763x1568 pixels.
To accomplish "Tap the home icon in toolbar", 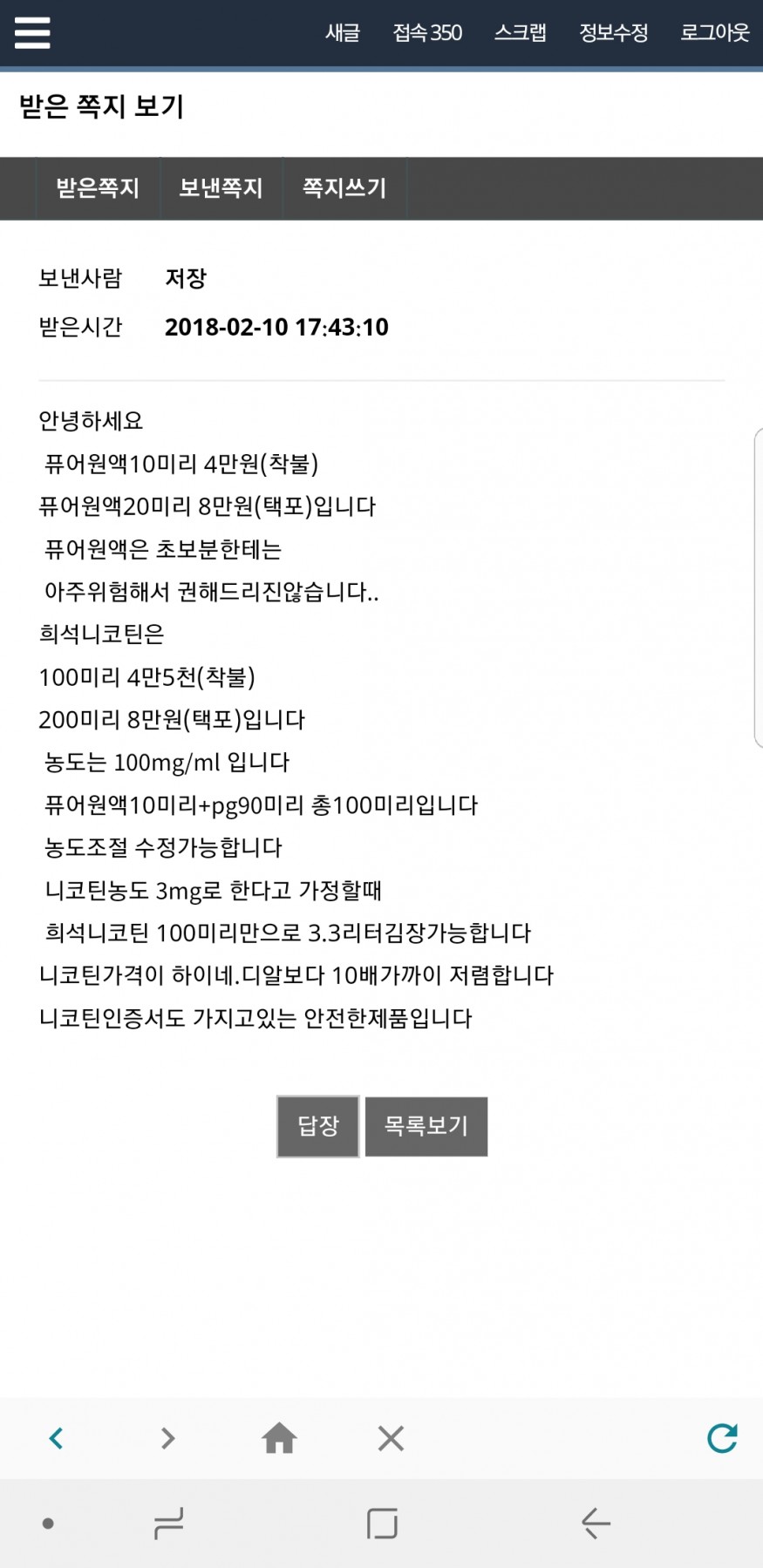I will (280, 1438).
